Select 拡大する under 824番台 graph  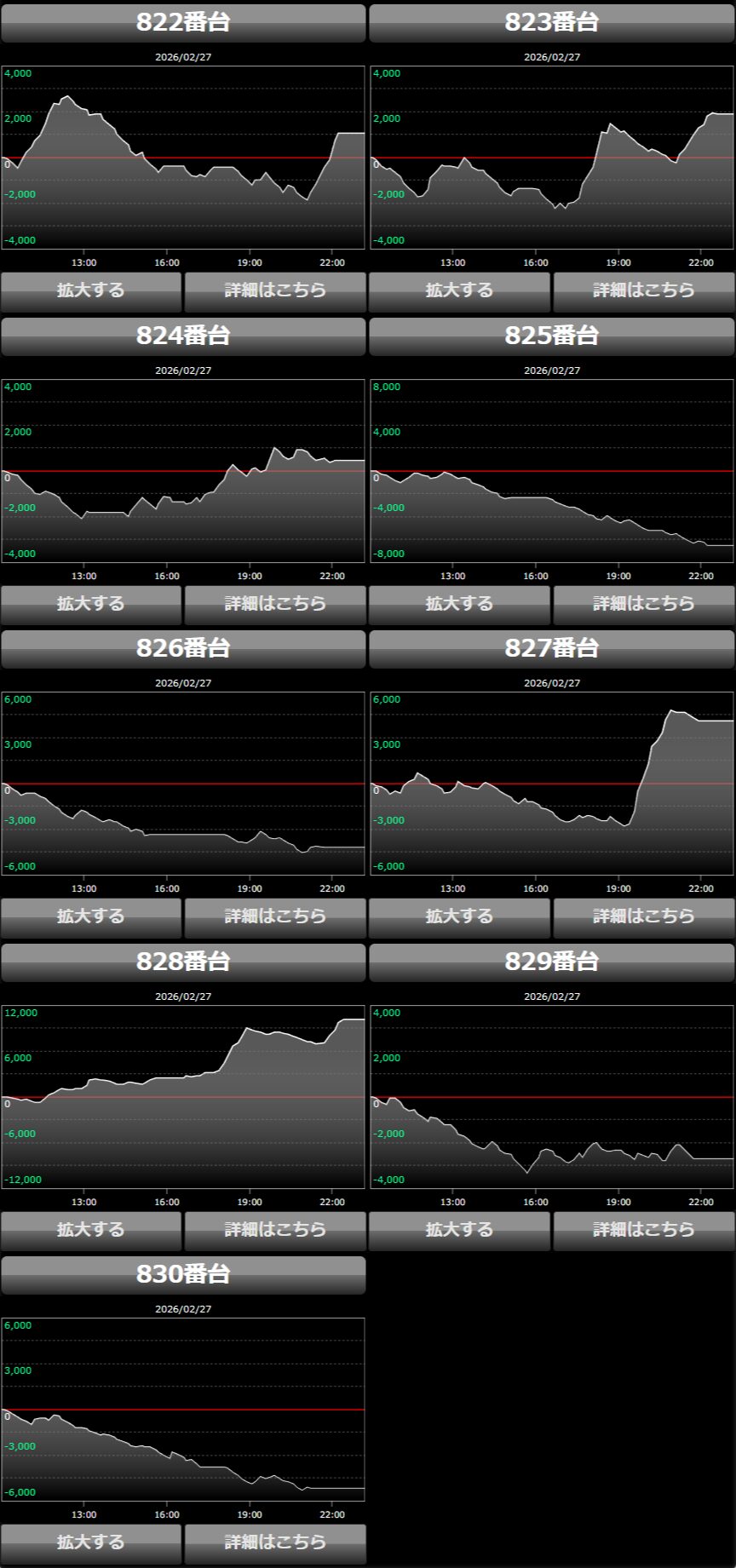tap(91, 604)
